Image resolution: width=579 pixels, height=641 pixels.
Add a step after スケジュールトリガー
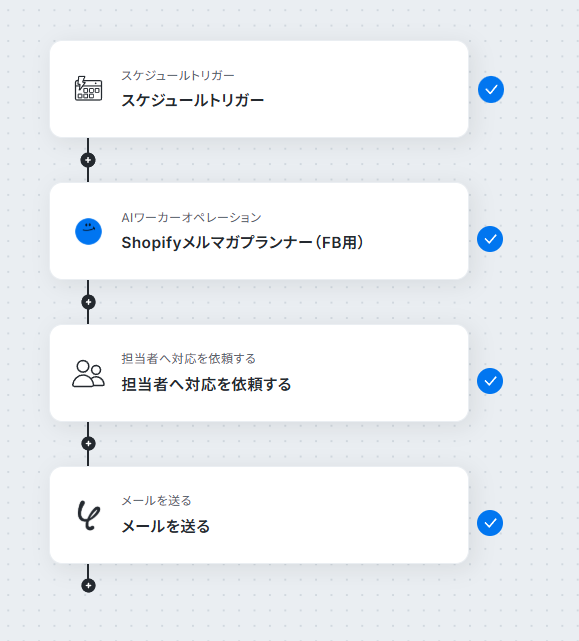88,160
